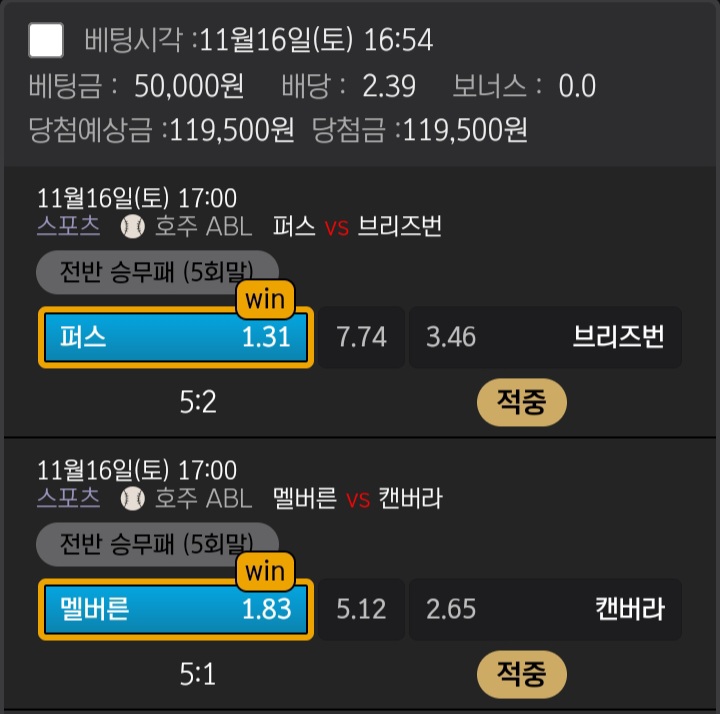The height and width of the screenshot is (714, 720).
Task: Tick the checkbox beside 베팅시각 11월16일 16:54
Action: coord(47,41)
